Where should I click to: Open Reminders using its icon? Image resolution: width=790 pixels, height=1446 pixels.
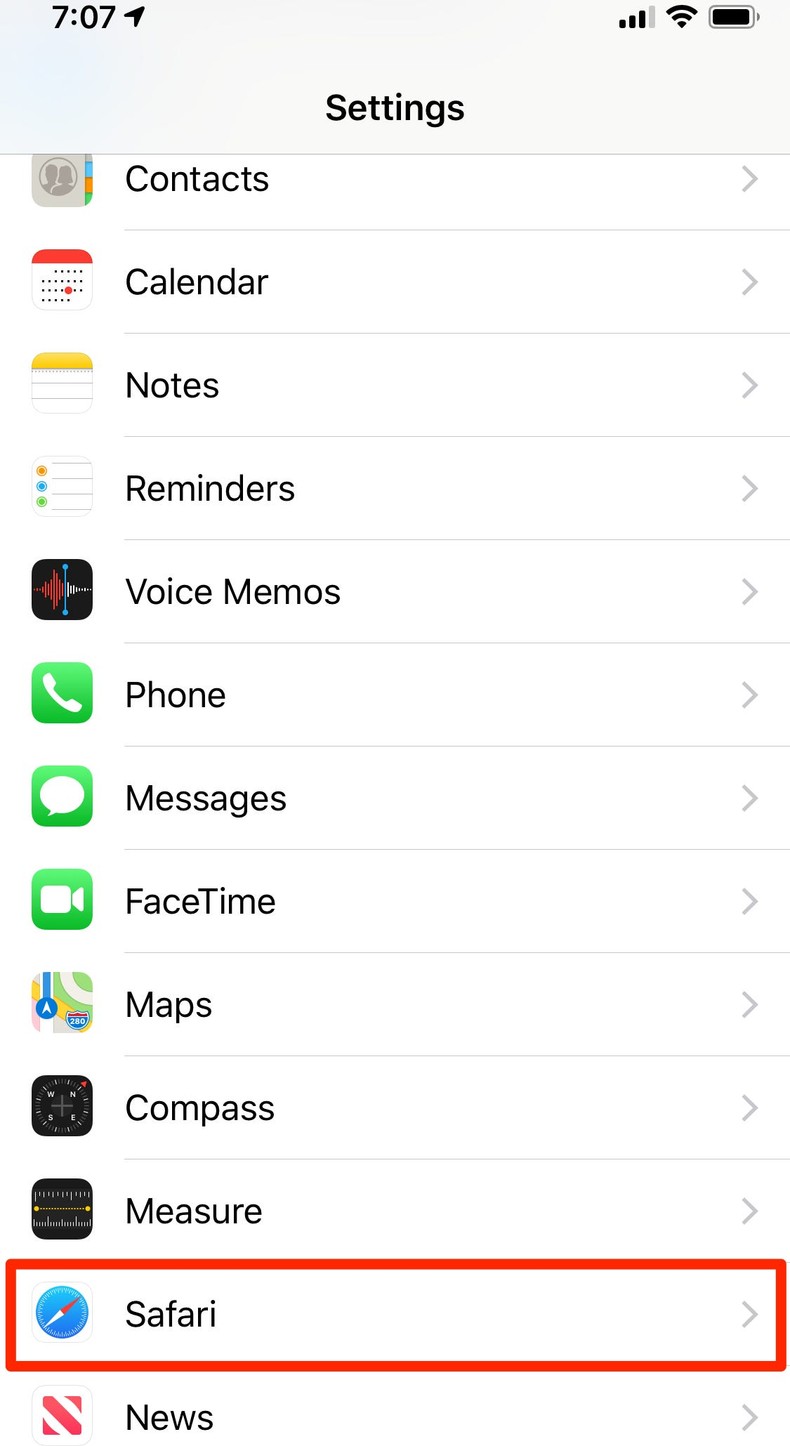click(x=61, y=487)
